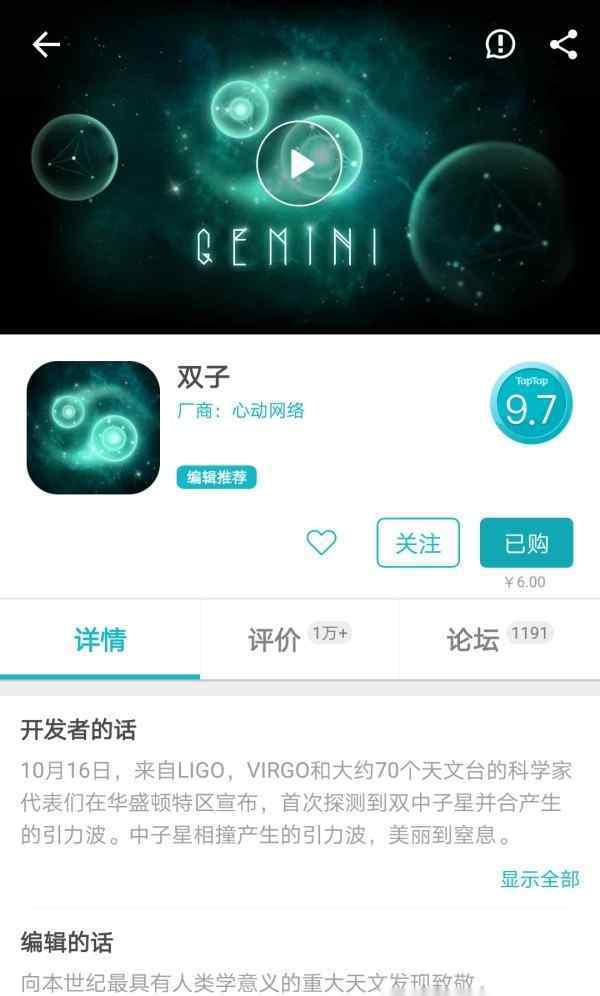The image size is (600, 996).
Task: Tap the 已购 purchased button
Action: pyautogui.click(x=526, y=542)
